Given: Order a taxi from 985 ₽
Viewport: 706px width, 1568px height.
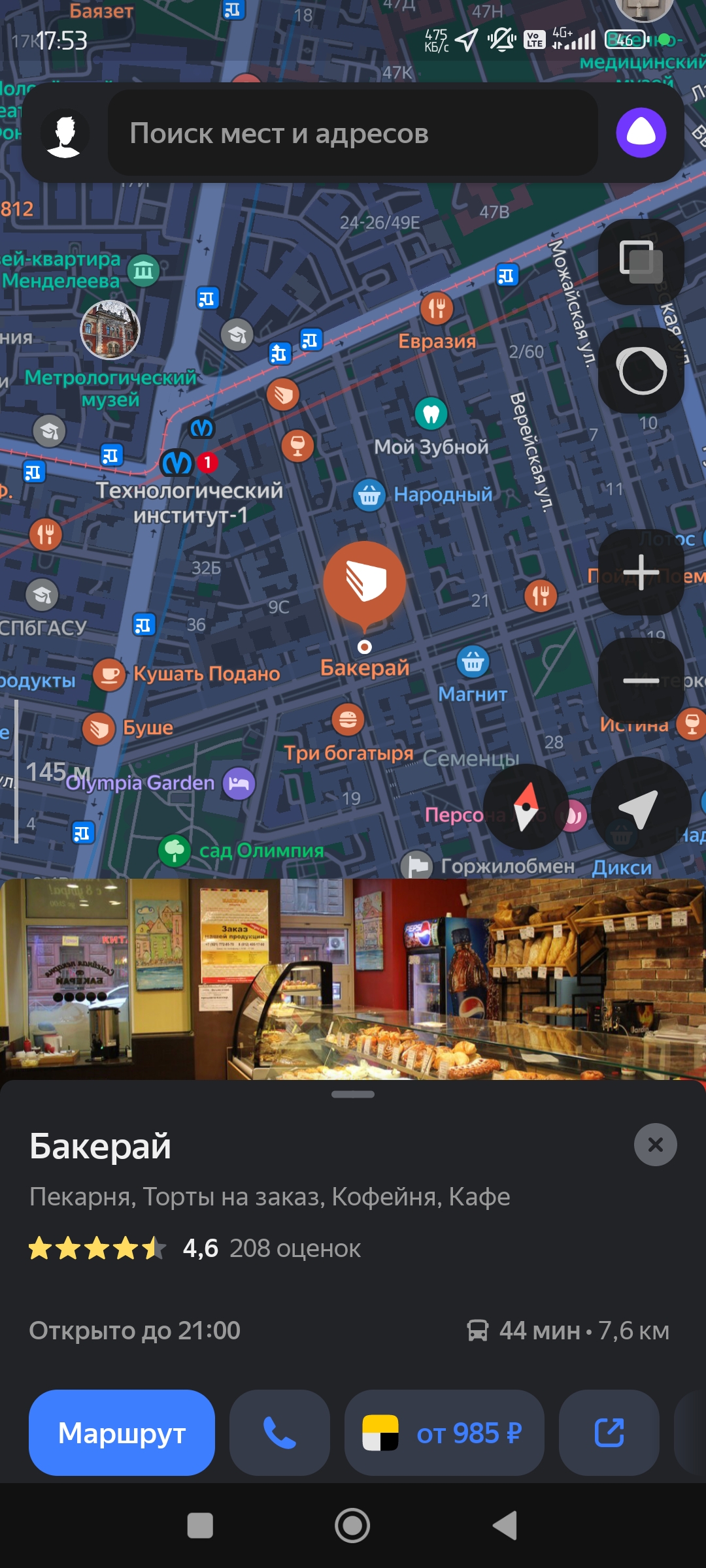Looking at the screenshot, I should pos(445,1433).
